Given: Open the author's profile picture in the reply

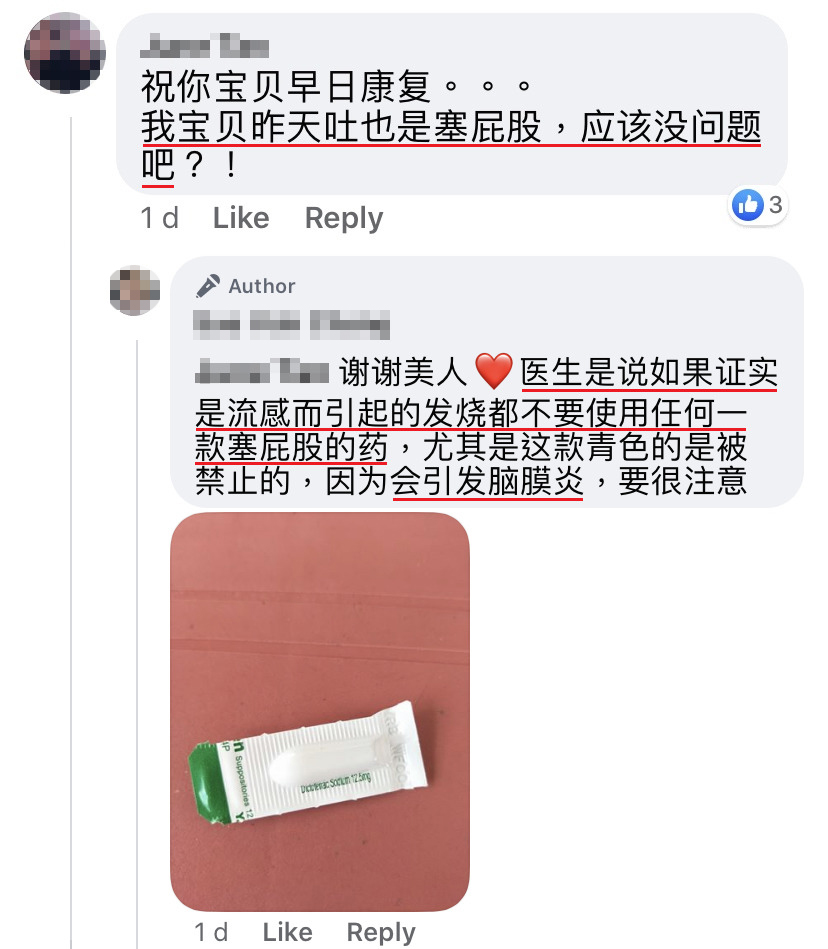Looking at the screenshot, I should click(x=135, y=291).
